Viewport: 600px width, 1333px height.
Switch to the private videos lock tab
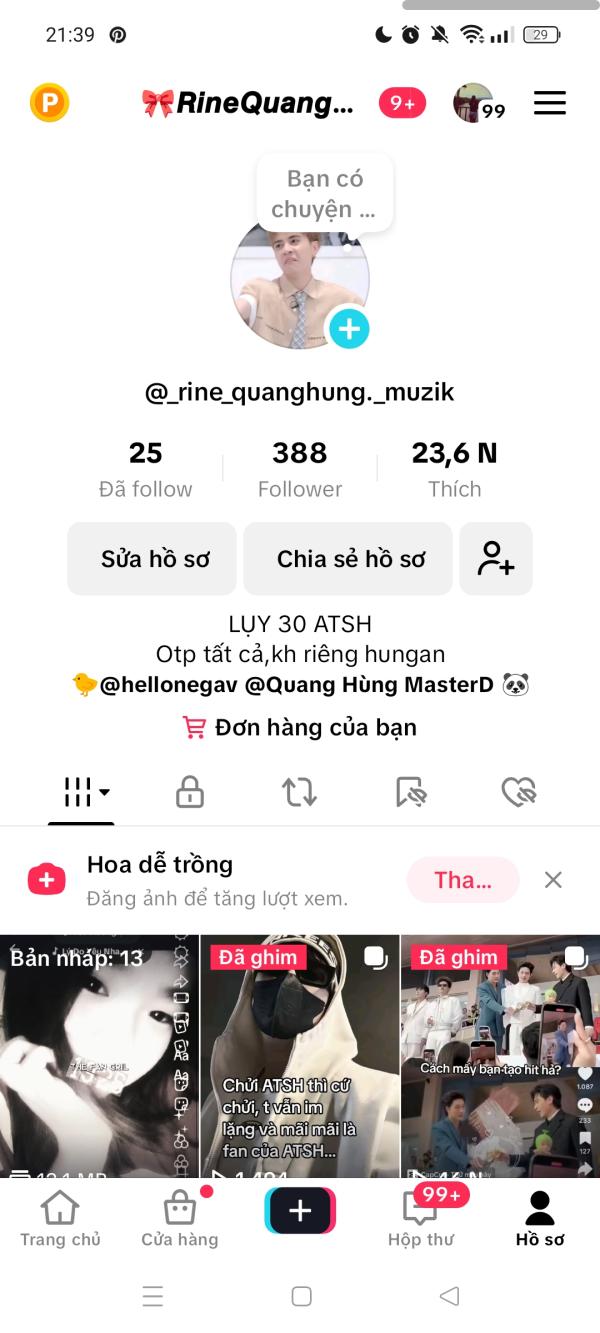[190, 792]
